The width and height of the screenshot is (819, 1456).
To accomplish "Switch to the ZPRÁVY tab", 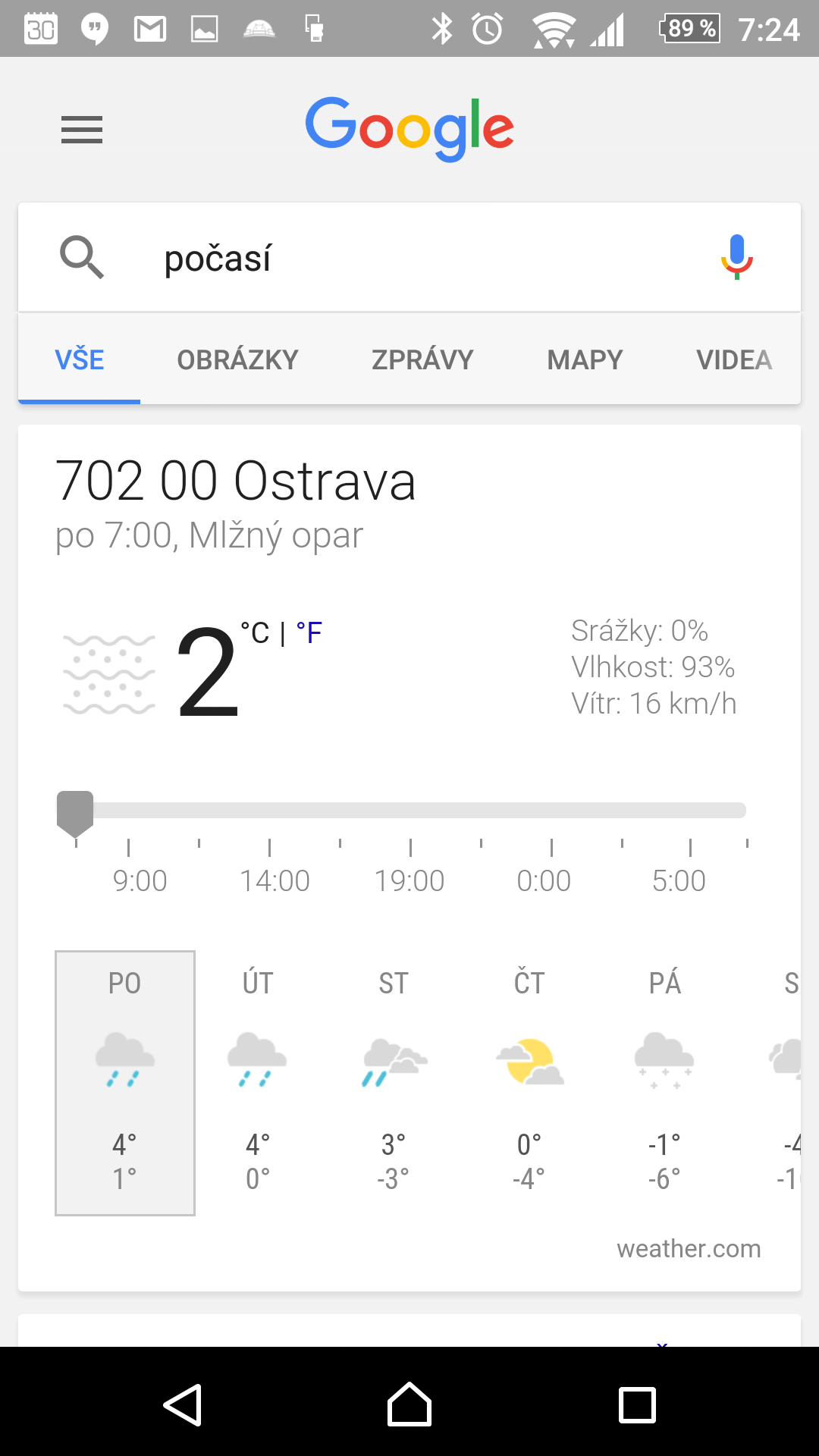I will point(422,359).
